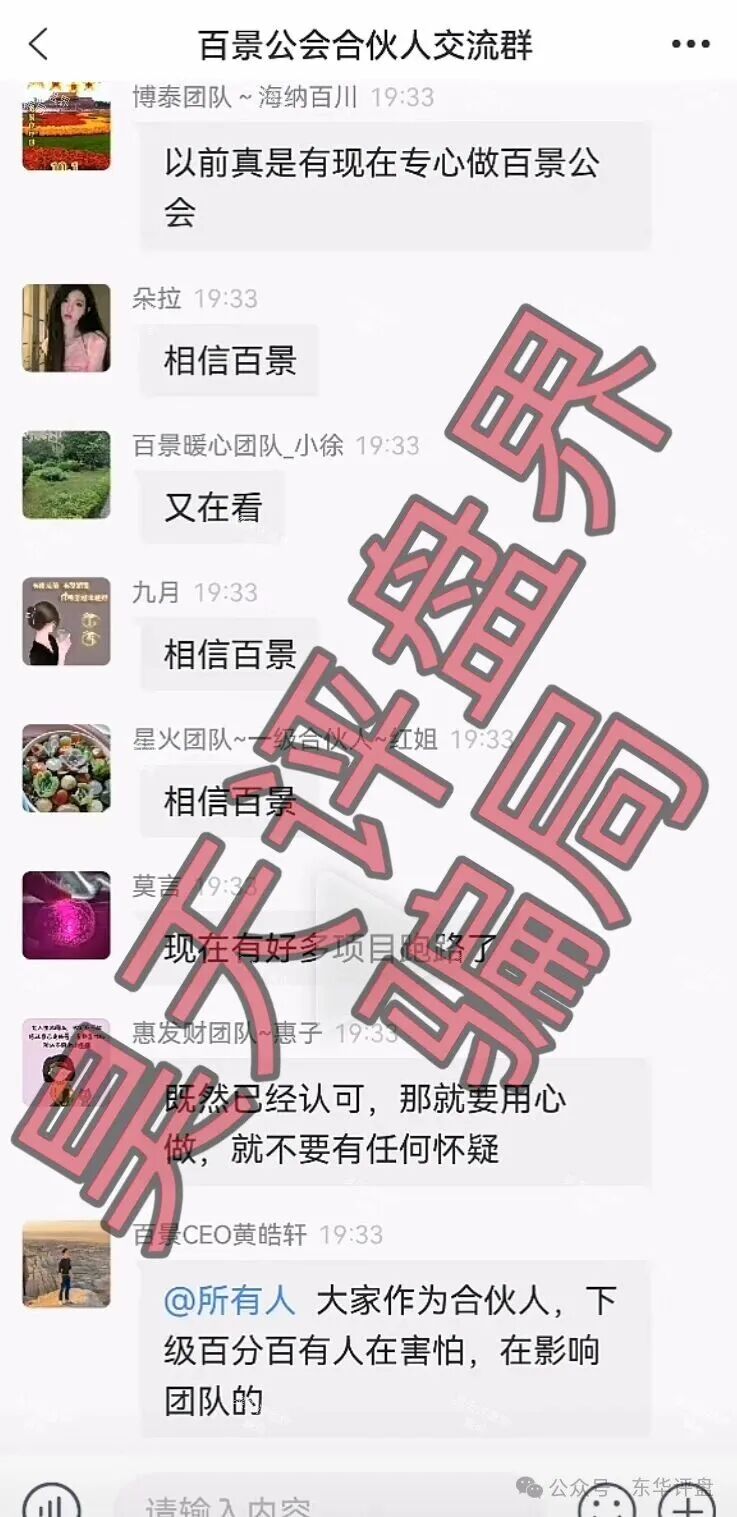This screenshot has width=737, height=1517.
Task: Open 星火团队 红姐's profile avatar
Action: pos(66,768)
